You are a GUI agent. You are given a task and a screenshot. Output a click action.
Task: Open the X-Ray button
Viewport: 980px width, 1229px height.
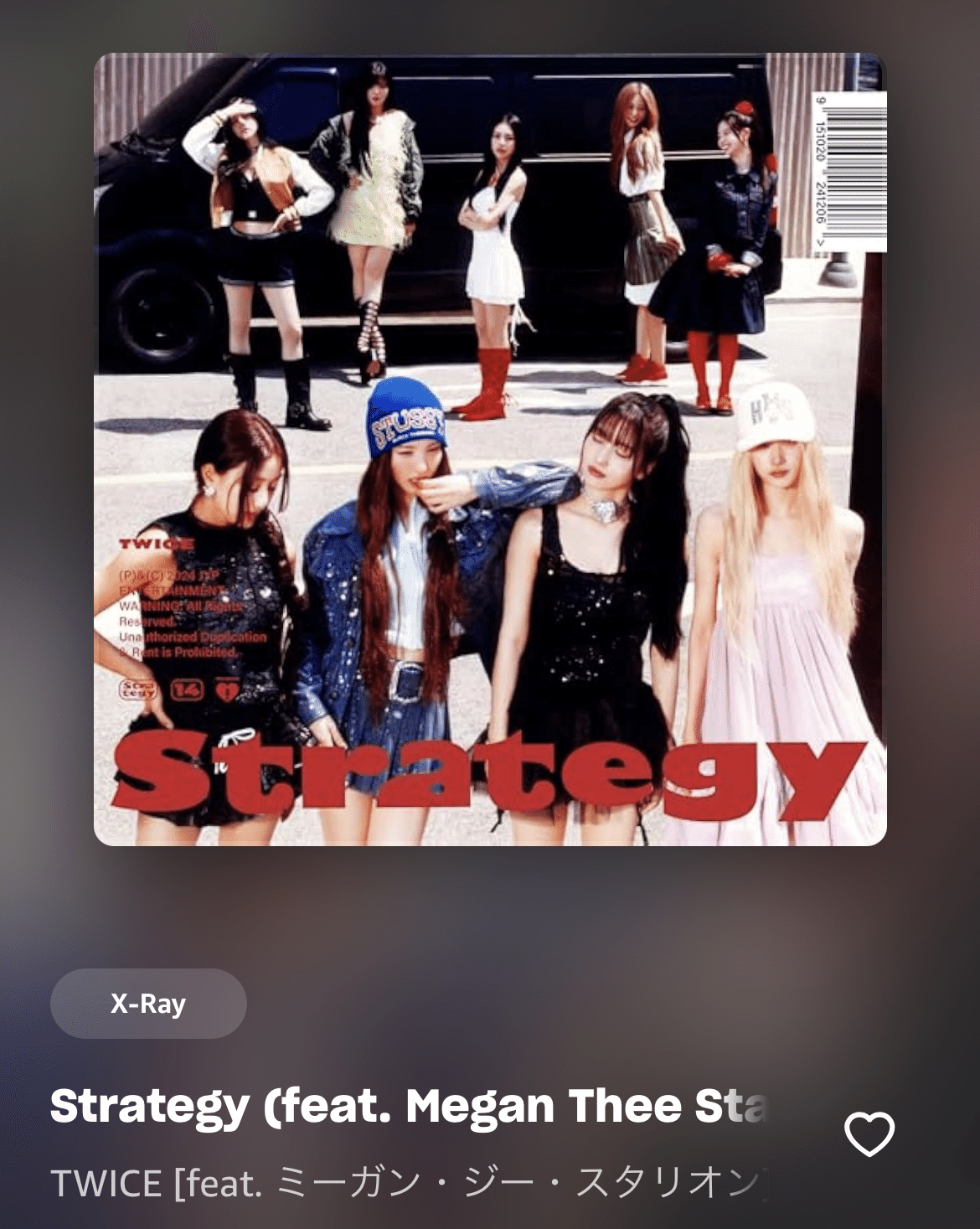click(148, 1004)
